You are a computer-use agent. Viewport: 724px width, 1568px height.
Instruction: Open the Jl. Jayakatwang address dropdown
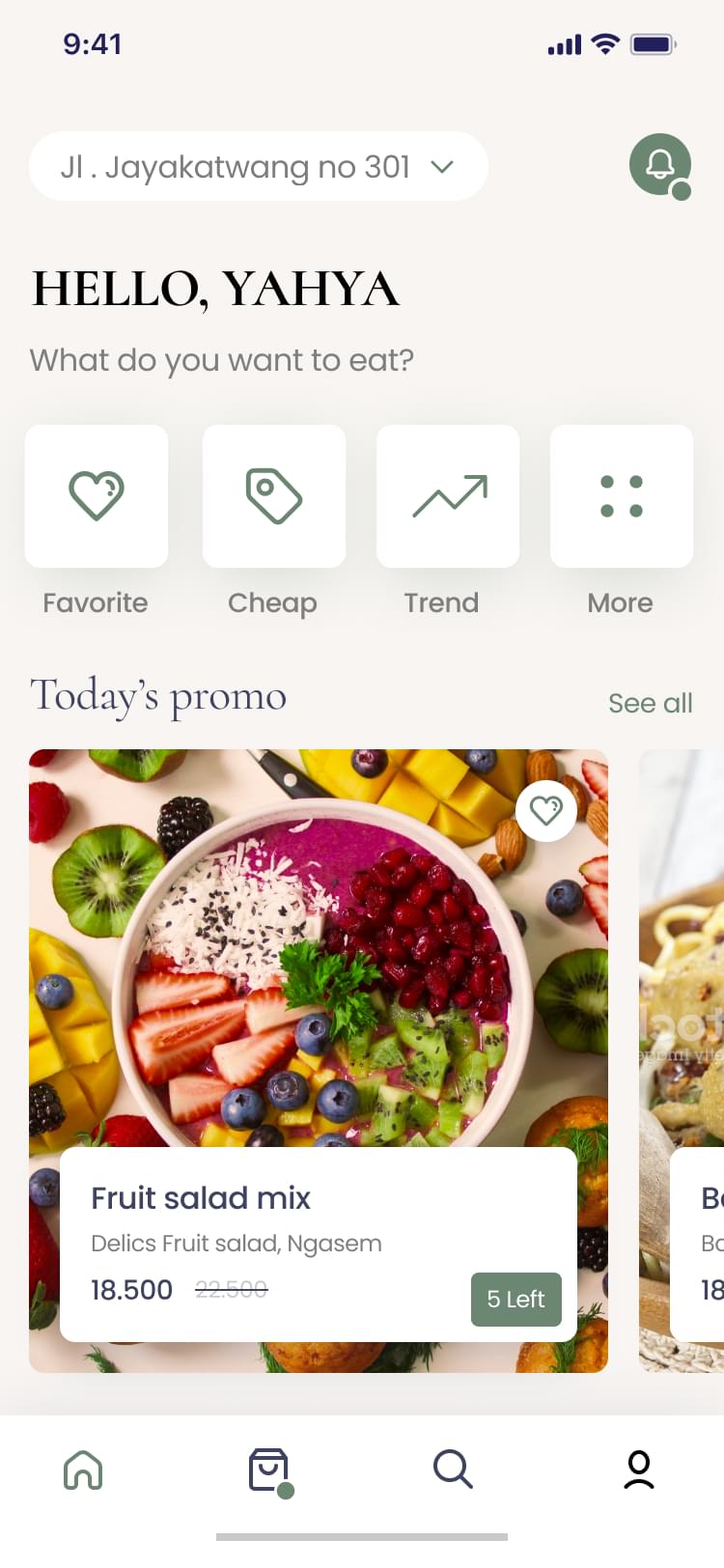[x=258, y=167]
